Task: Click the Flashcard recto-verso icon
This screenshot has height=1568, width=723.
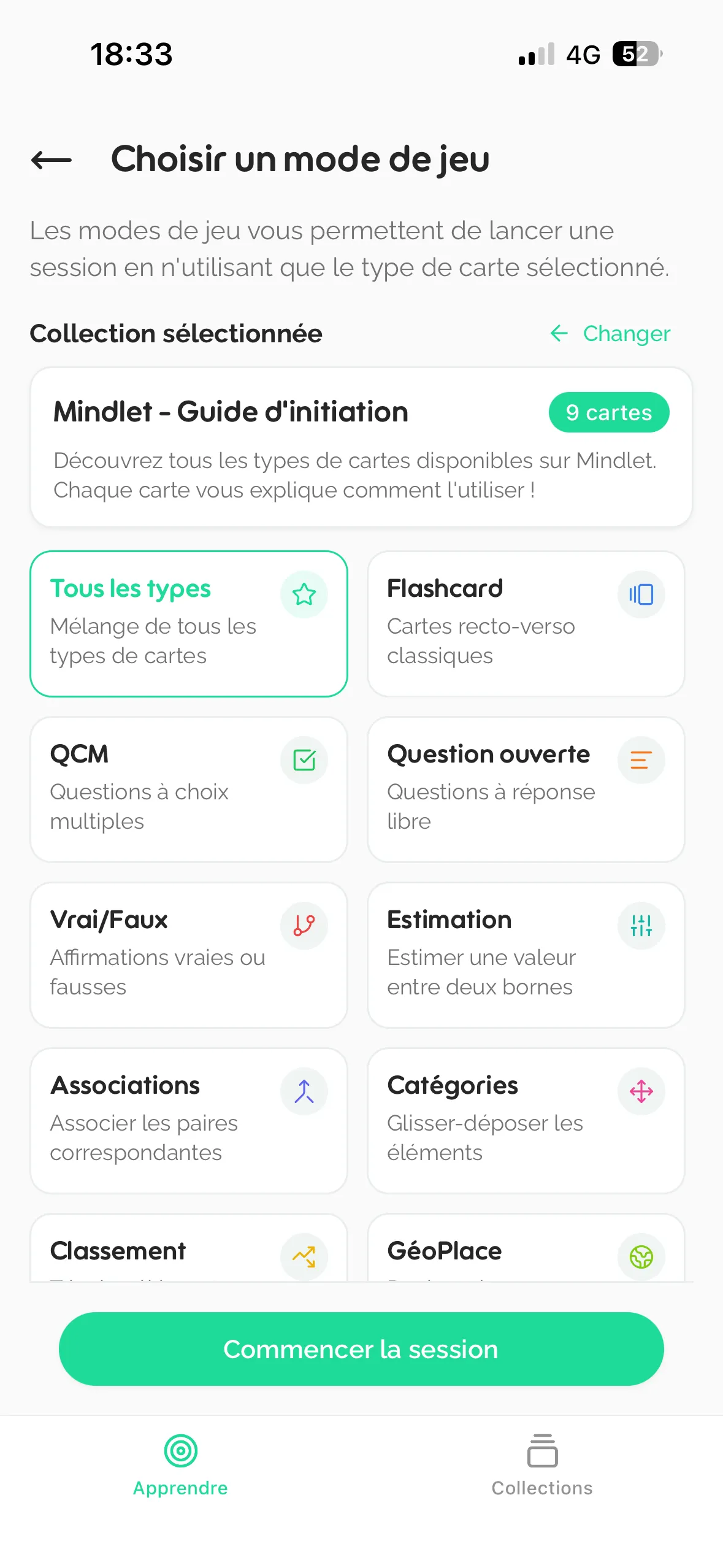Action: 641,594
